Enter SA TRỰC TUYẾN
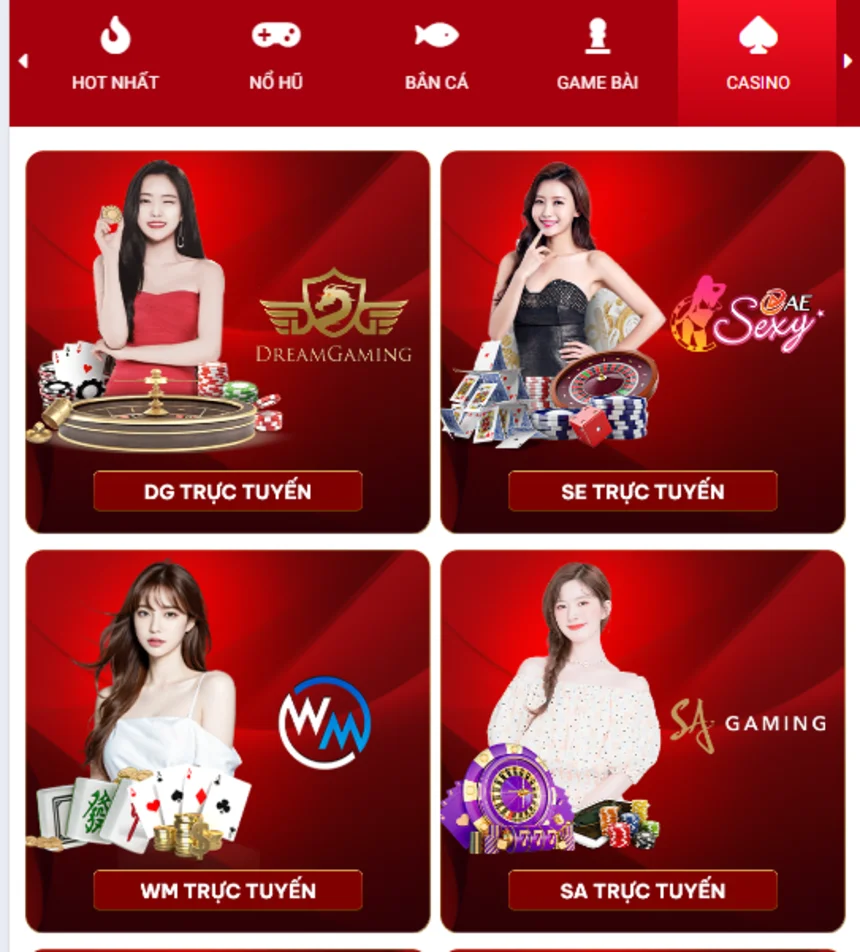860x952 pixels. click(x=642, y=890)
